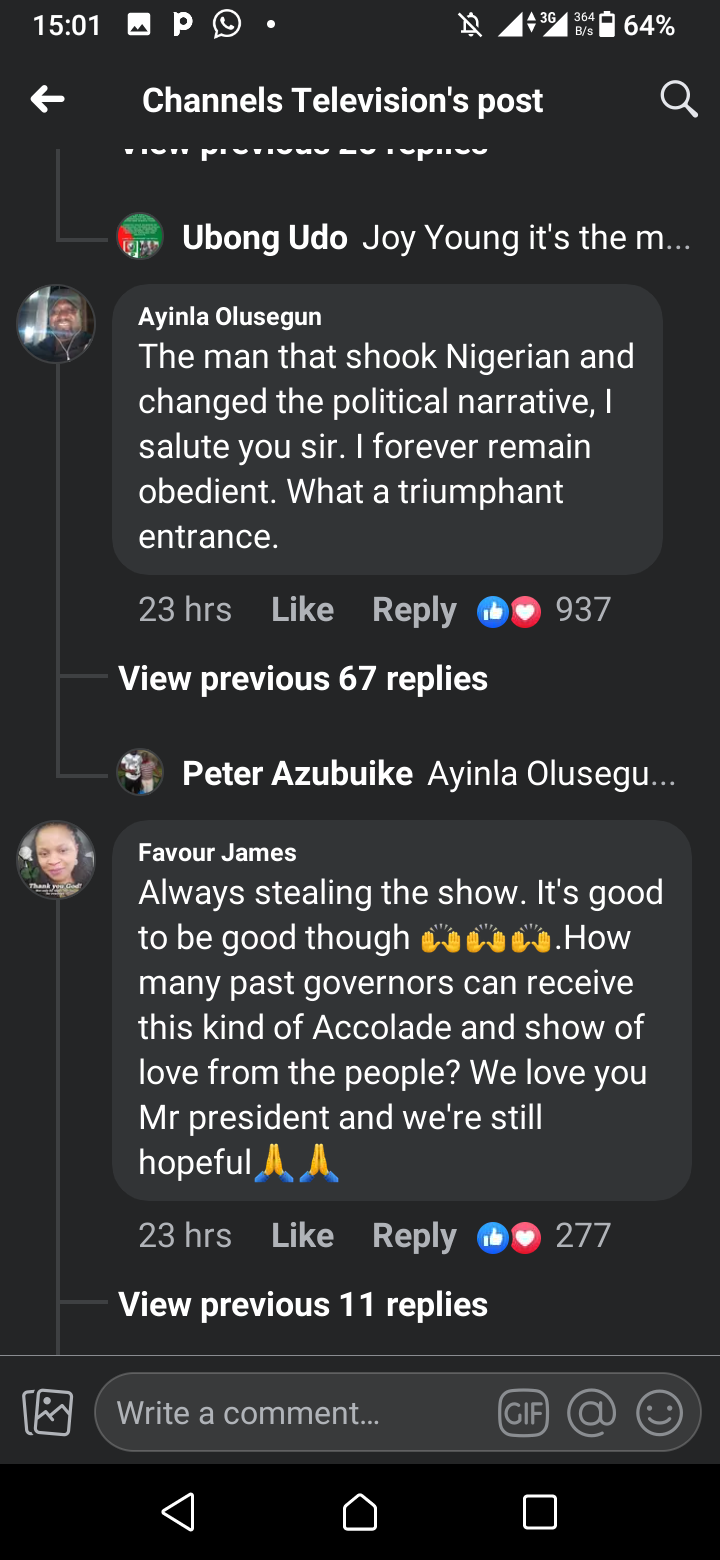Reply to Favour James's comment
This screenshot has width=720, height=1560.
[x=414, y=1235]
